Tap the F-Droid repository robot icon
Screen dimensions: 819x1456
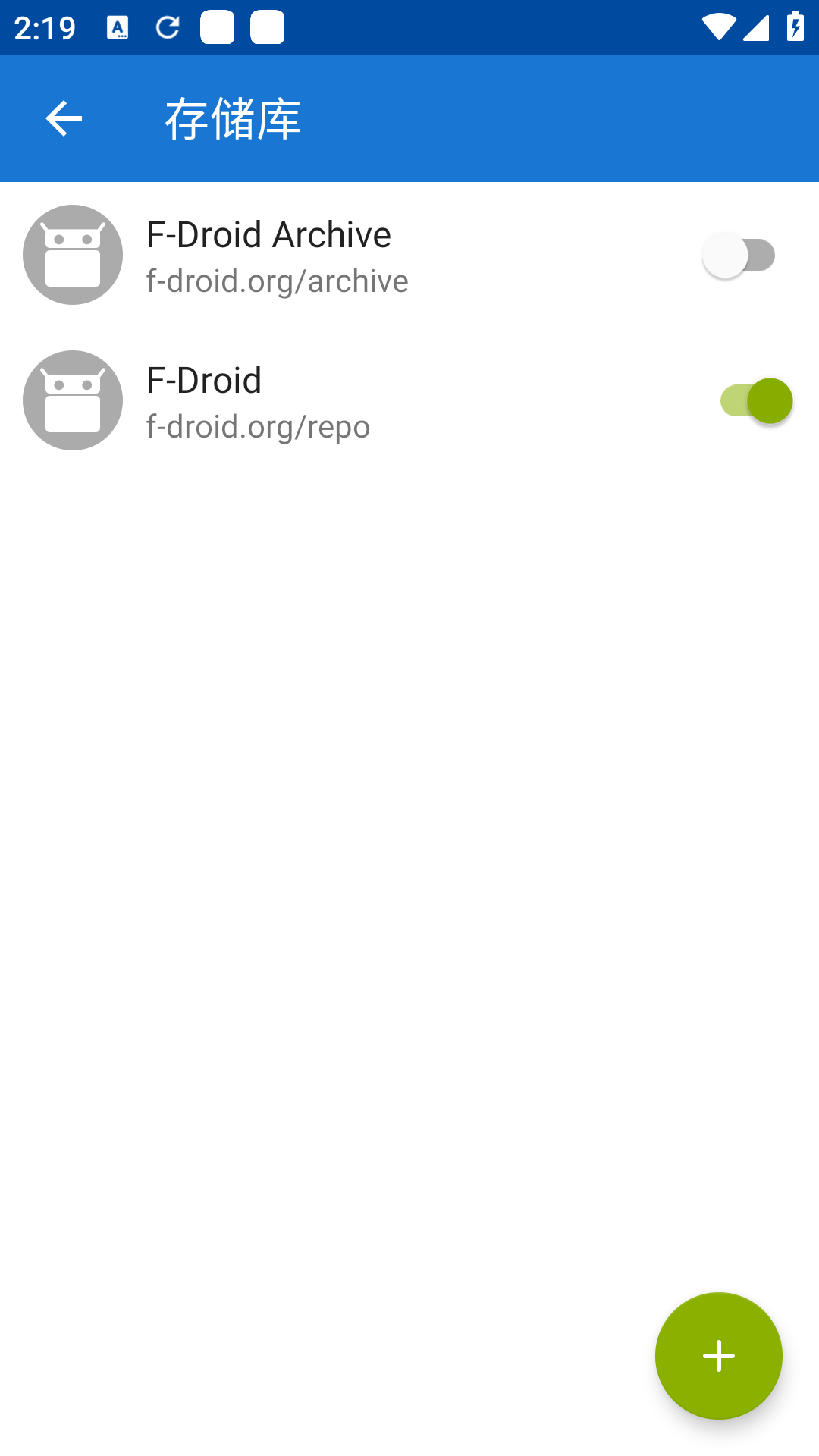[72, 400]
